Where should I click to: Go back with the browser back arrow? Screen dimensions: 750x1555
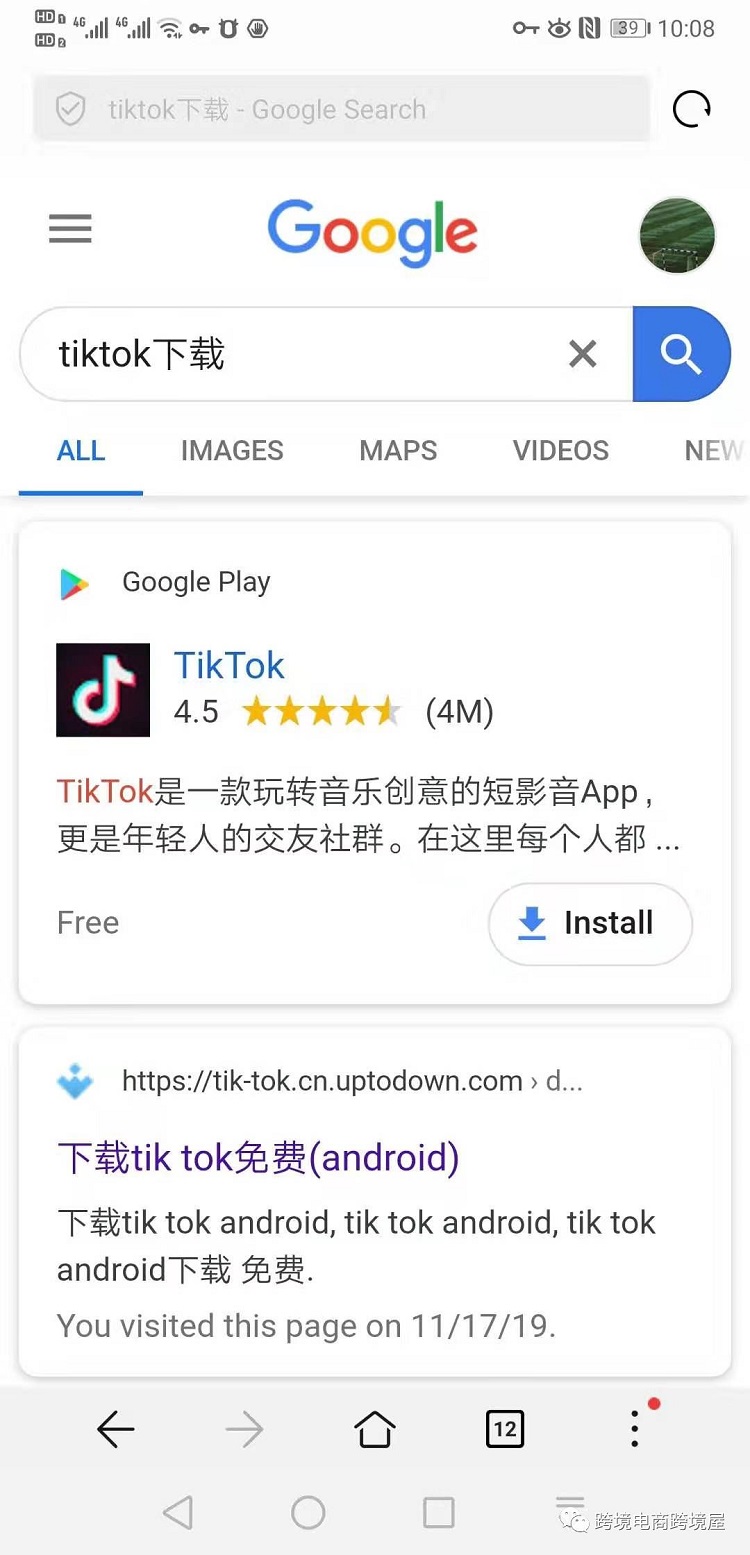point(115,1430)
